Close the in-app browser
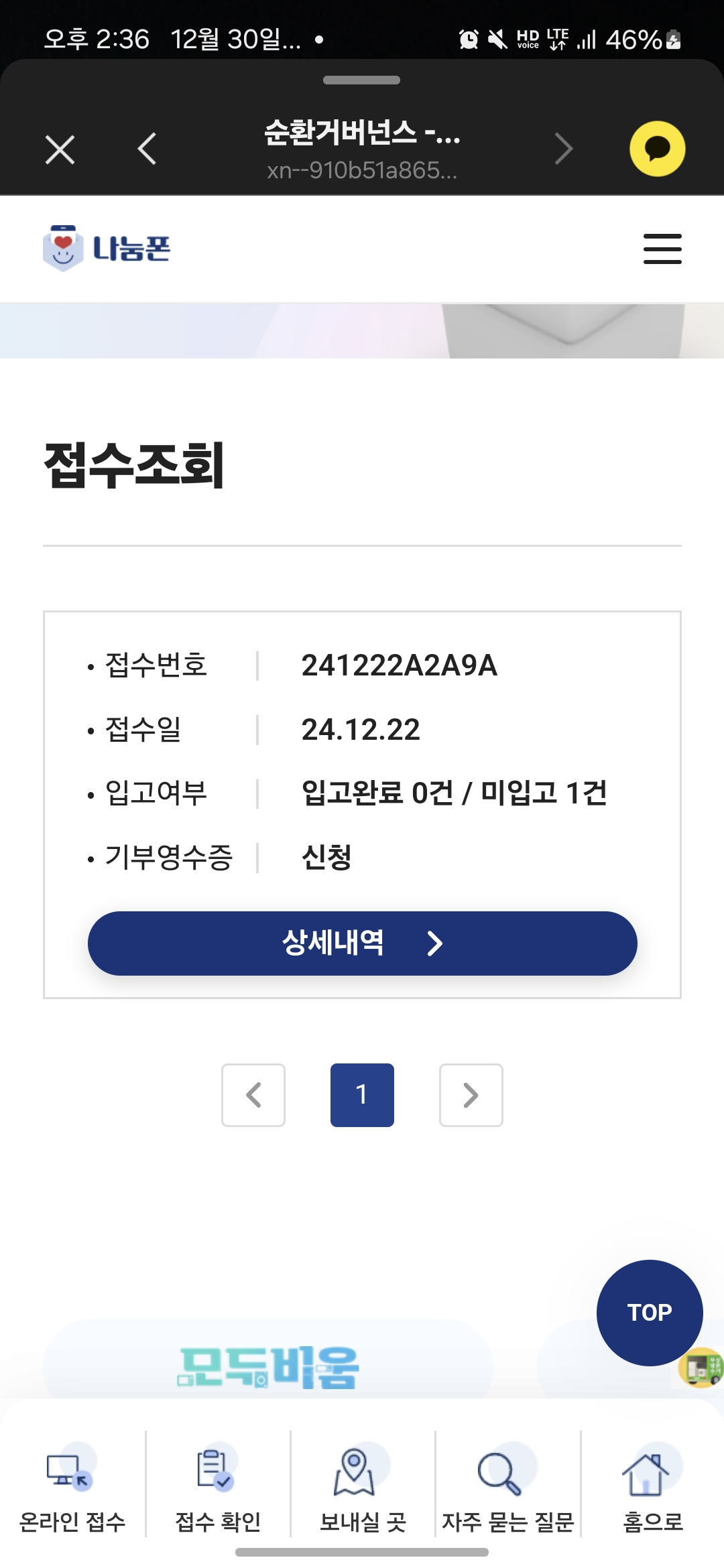The image size is (724, 1568). pyautogui.click(x=60, y=149)
